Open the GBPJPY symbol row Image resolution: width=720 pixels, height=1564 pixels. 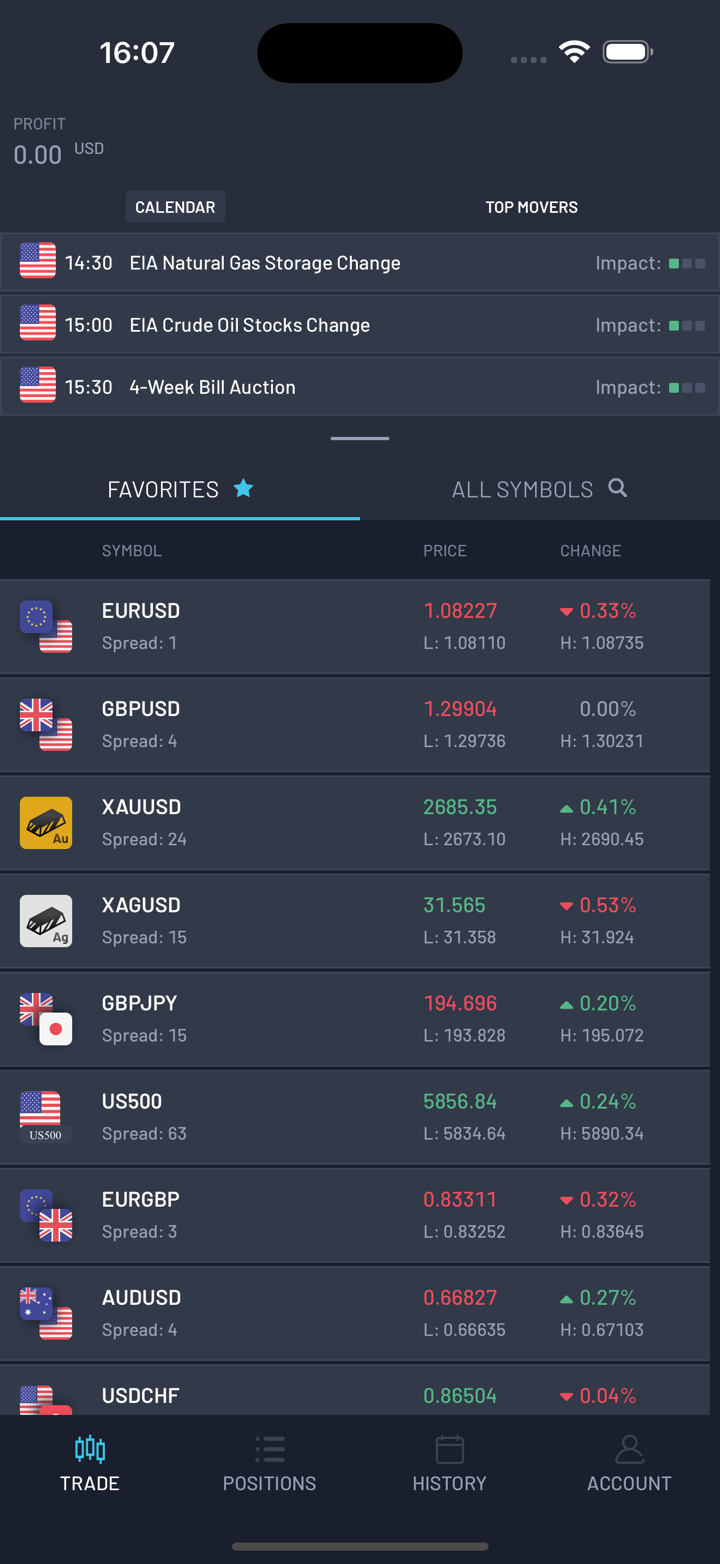click(360, 1018)
